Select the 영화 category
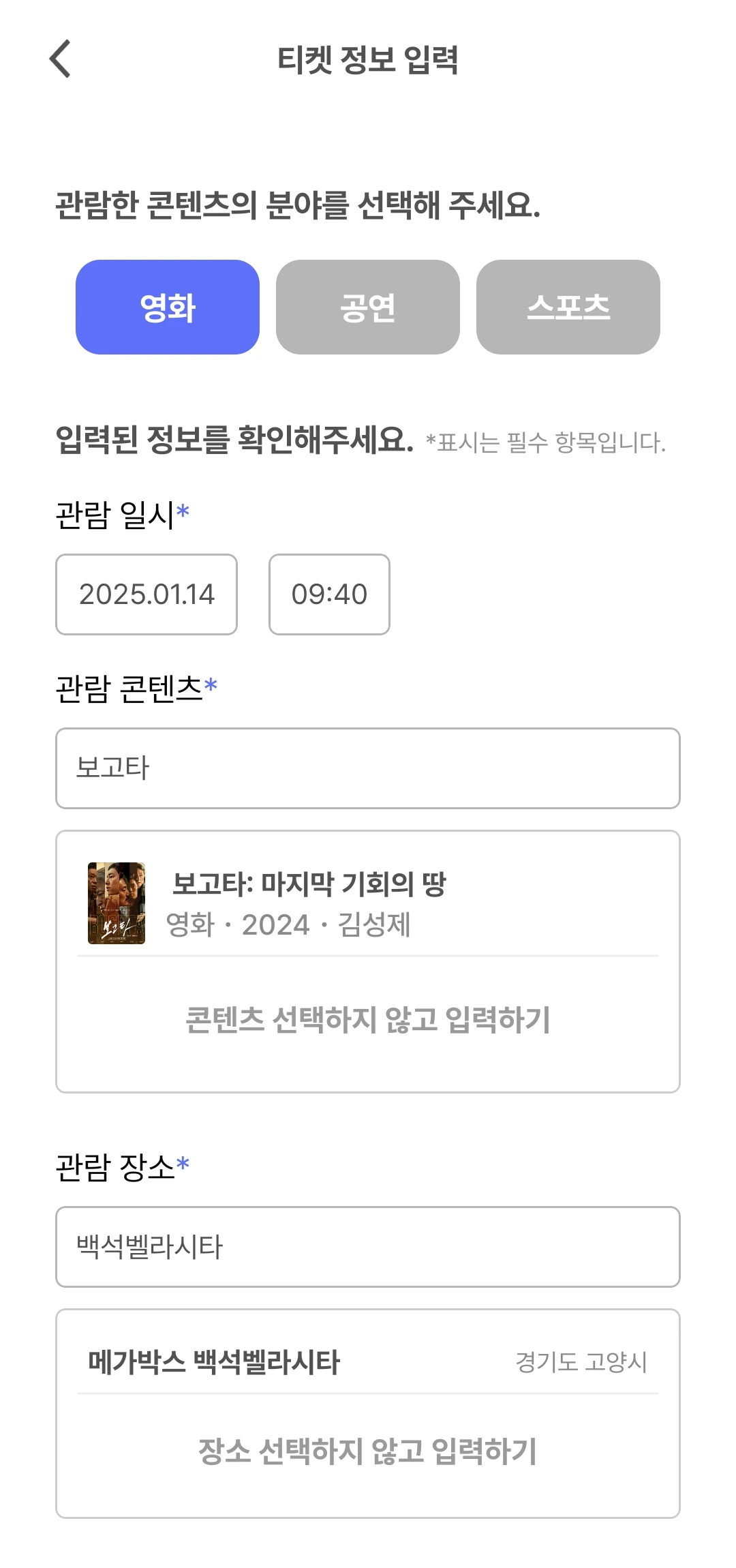736x1568 pixels. tap(168, 307)
